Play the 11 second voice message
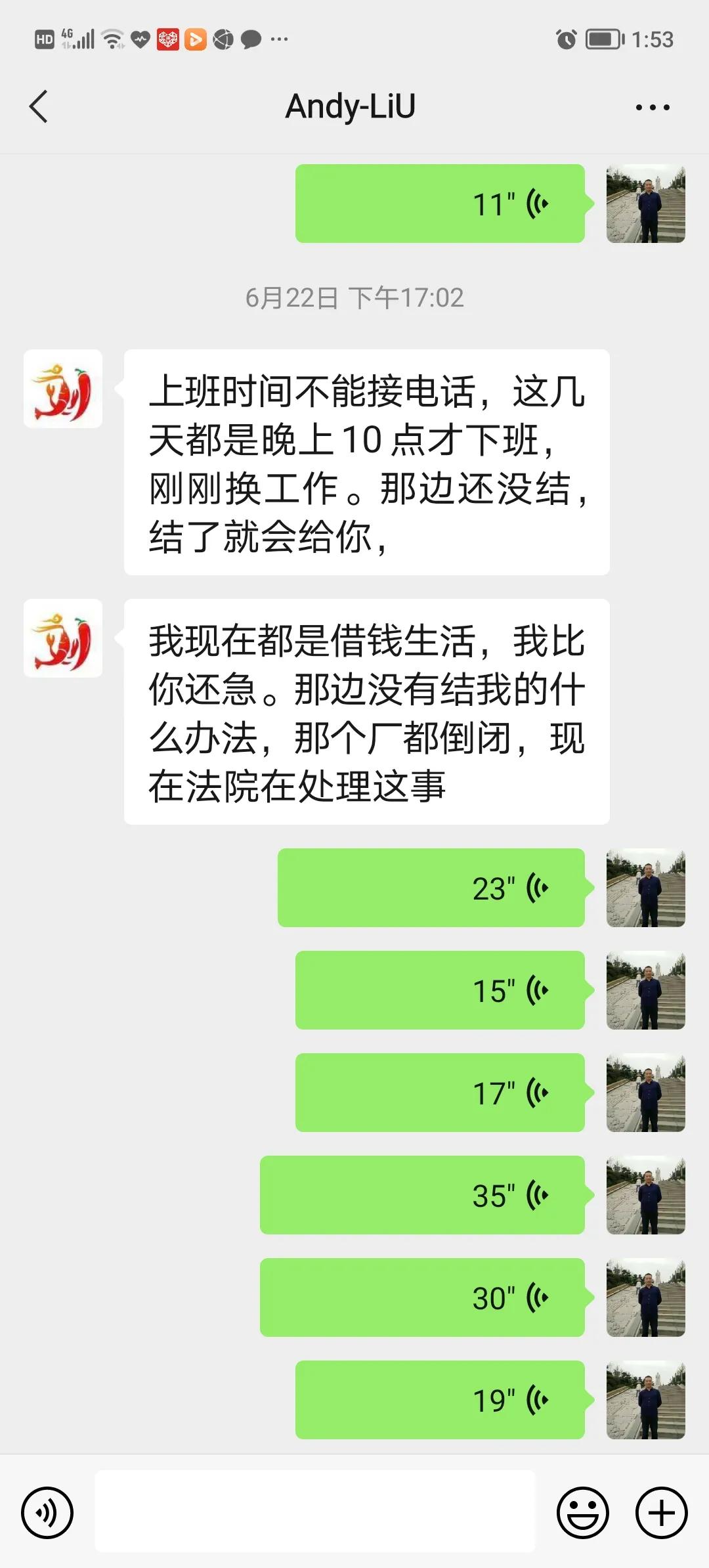Viewport: 709px width, 1568px height. click(x=440, y=204)
